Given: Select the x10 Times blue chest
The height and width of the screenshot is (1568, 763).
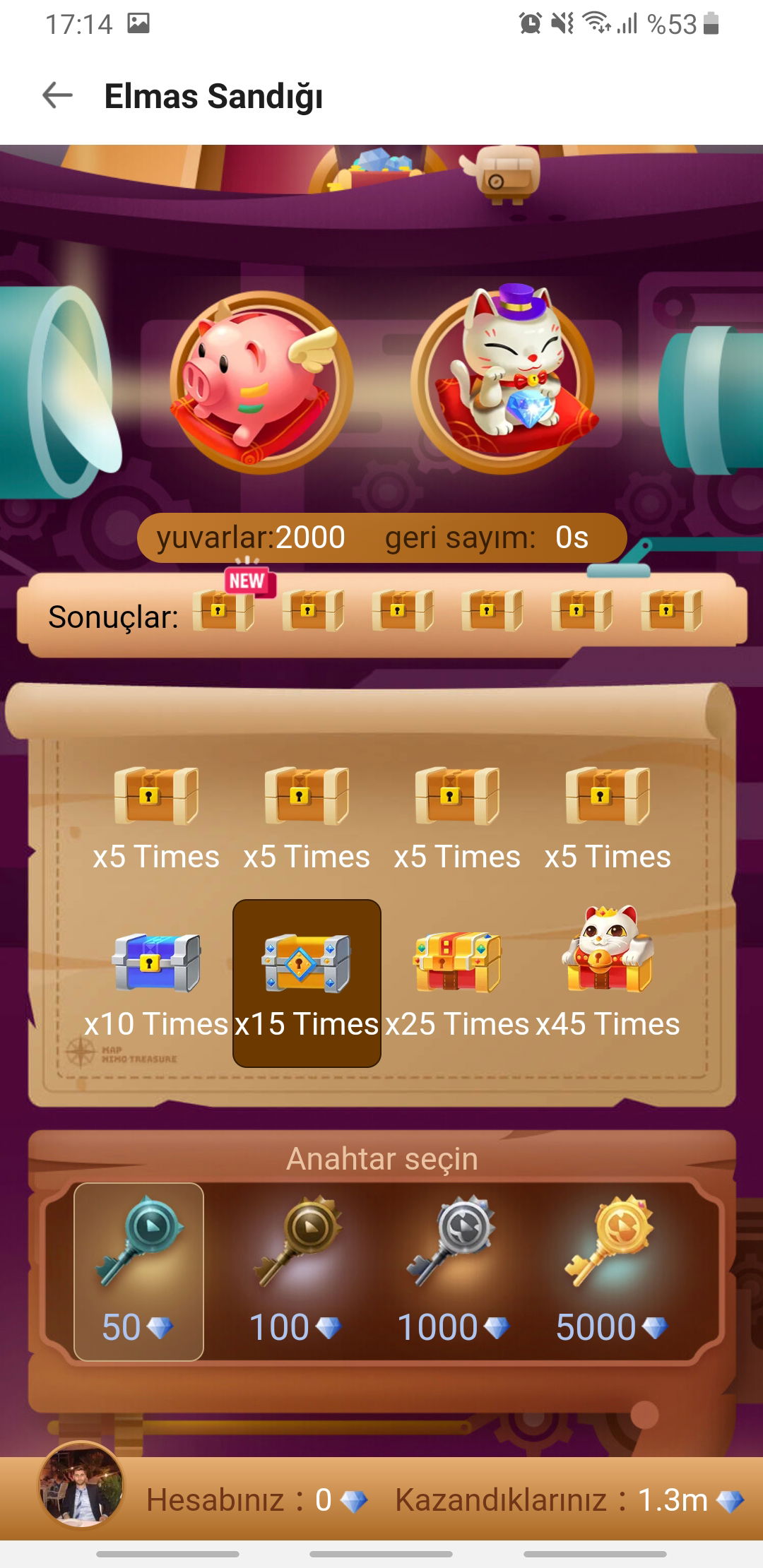Looking at the screenshot, I should coord(156,983).
